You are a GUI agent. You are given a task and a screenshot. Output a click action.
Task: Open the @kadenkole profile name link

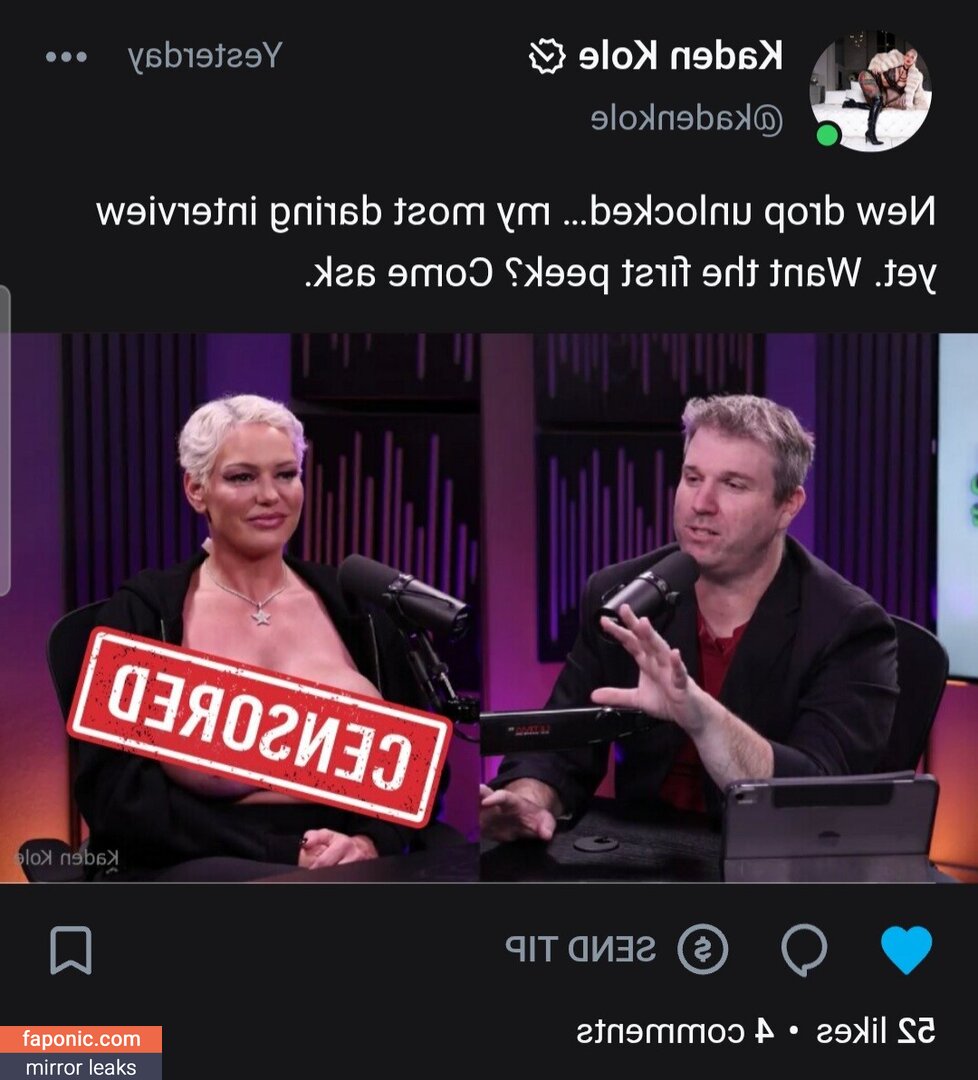pos(686,120)
